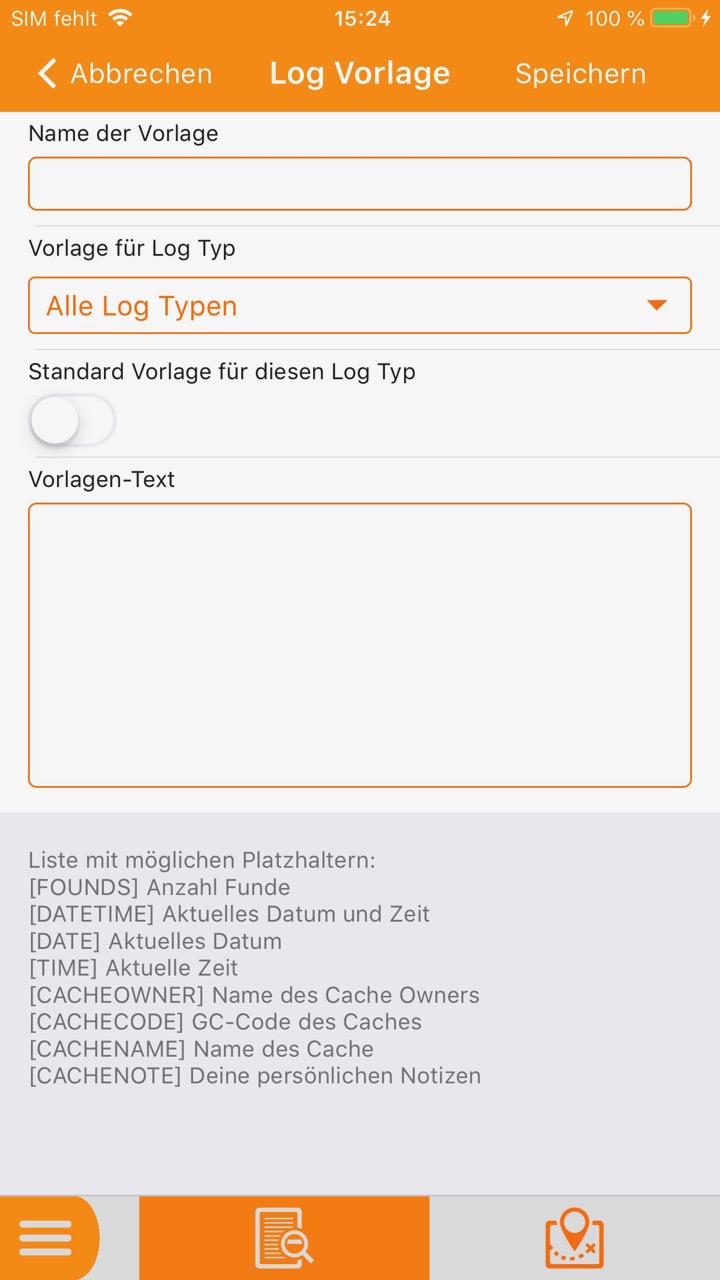Image resolution: width=720 pixels, height=1280 pixels.
Task: Switch to the document search tab
Action: (x=284, y=1238)
